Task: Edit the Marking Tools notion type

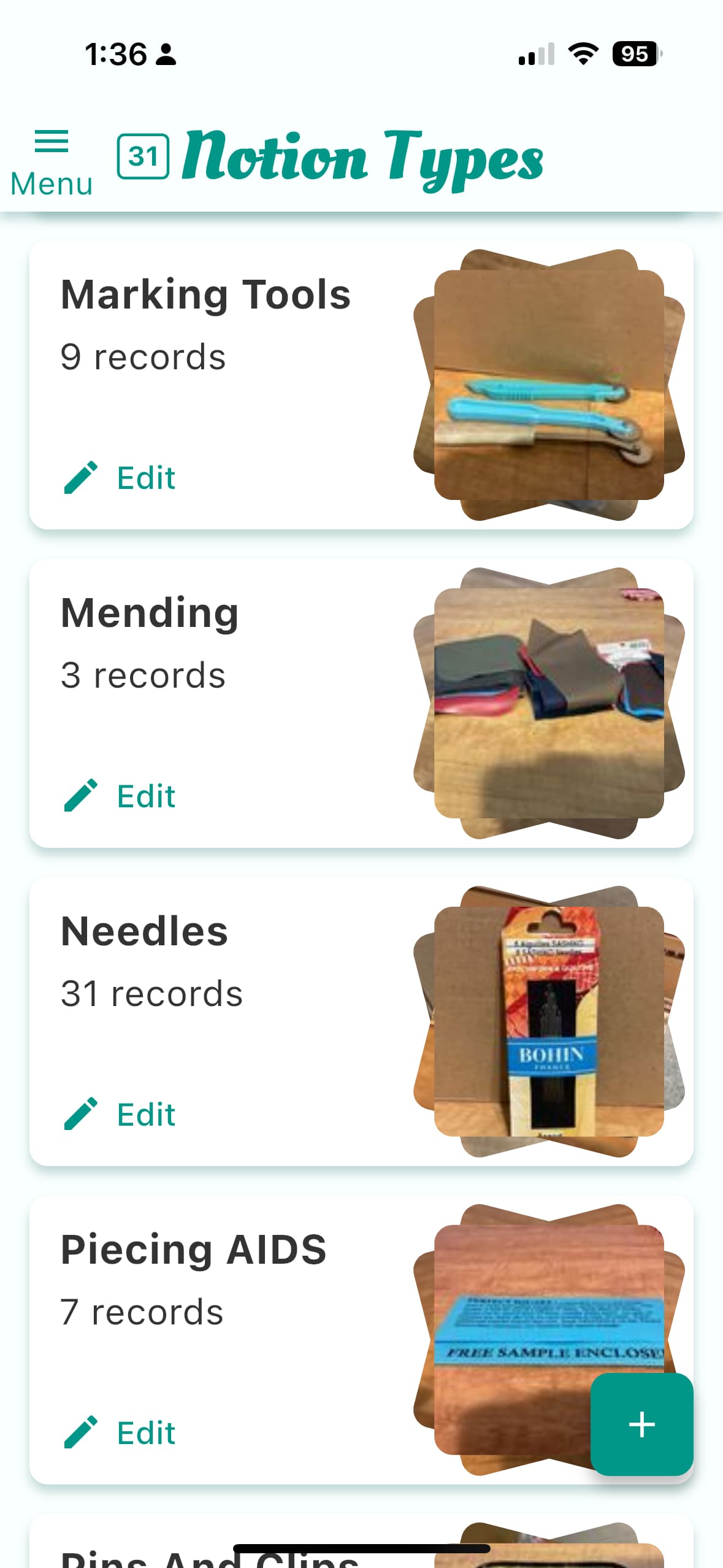Action: coord(120,477)
